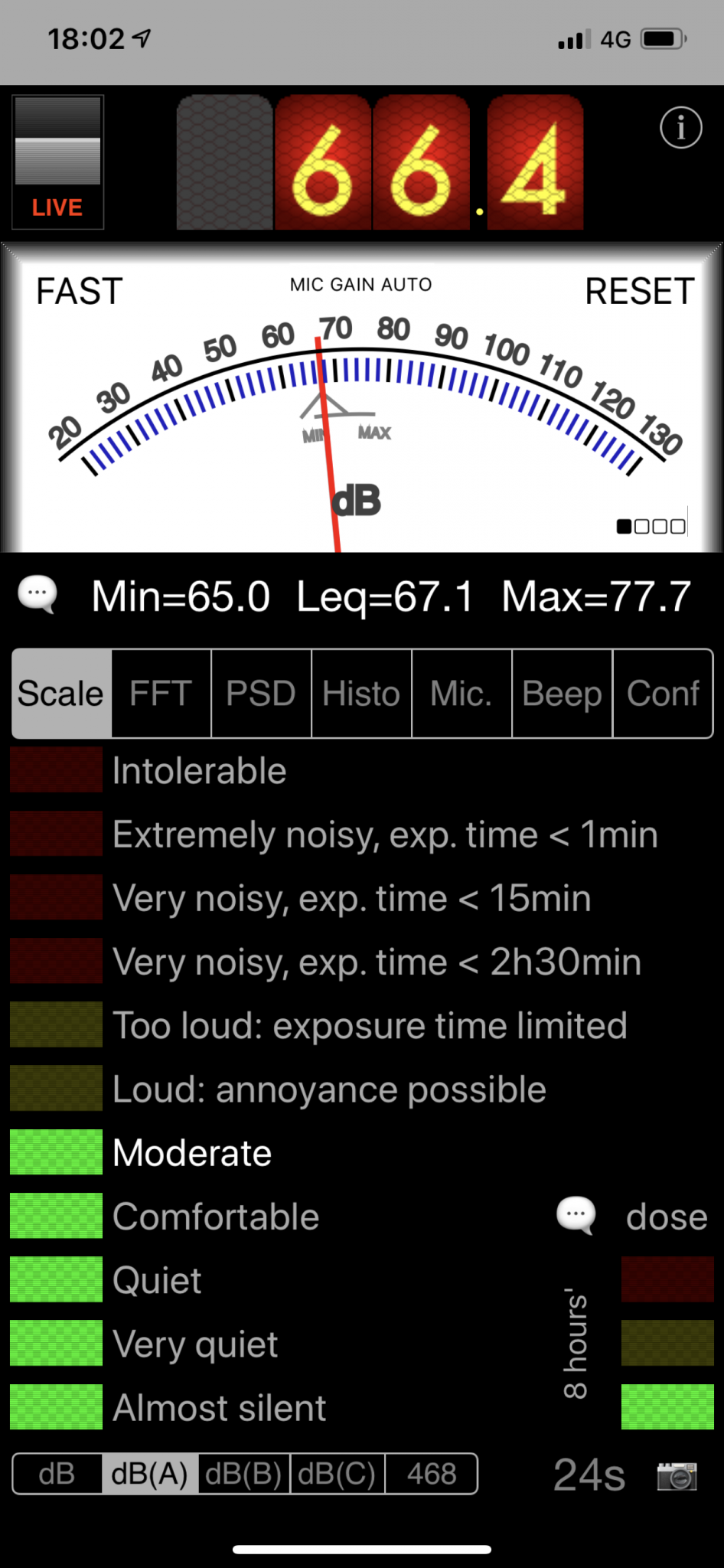Reset the min and max readings
The height and width of the screenshot is (1568, 724).
click(x=639, y=292)
